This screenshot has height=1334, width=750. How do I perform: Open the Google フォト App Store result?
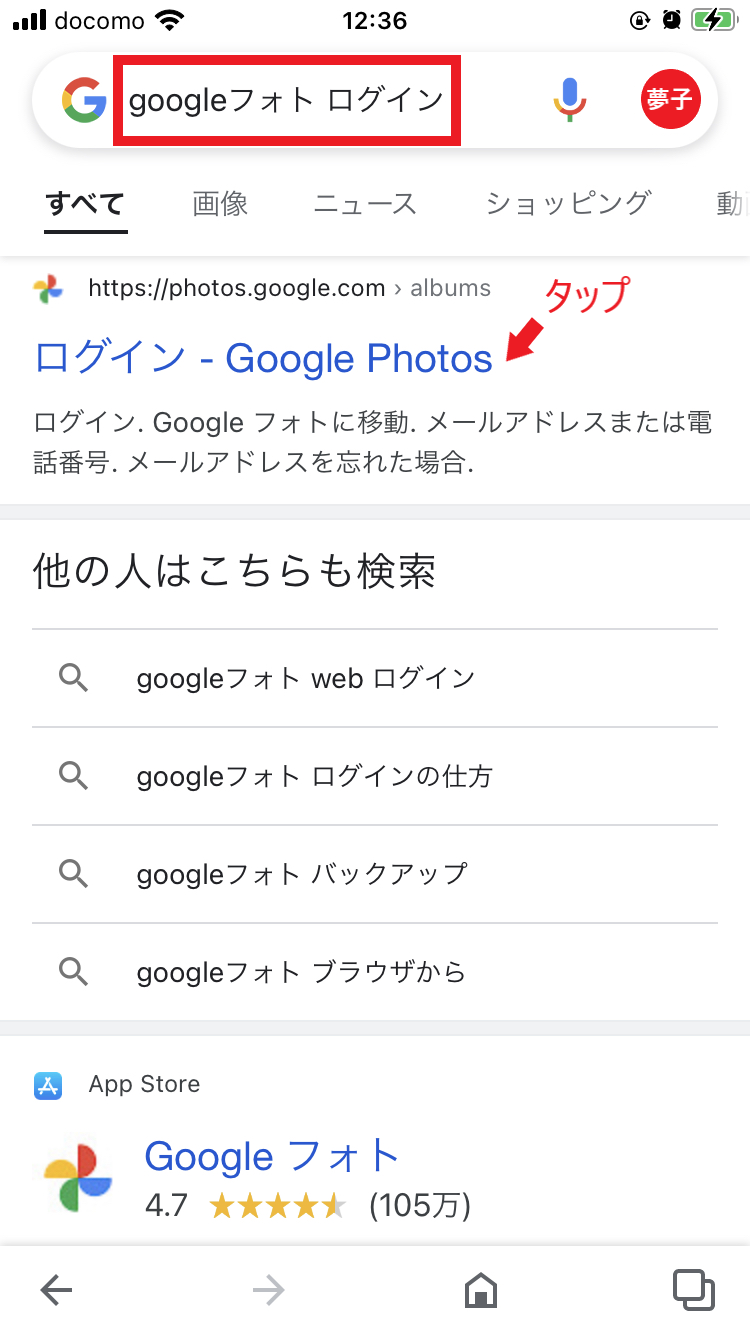click(x=272, y=1157)
